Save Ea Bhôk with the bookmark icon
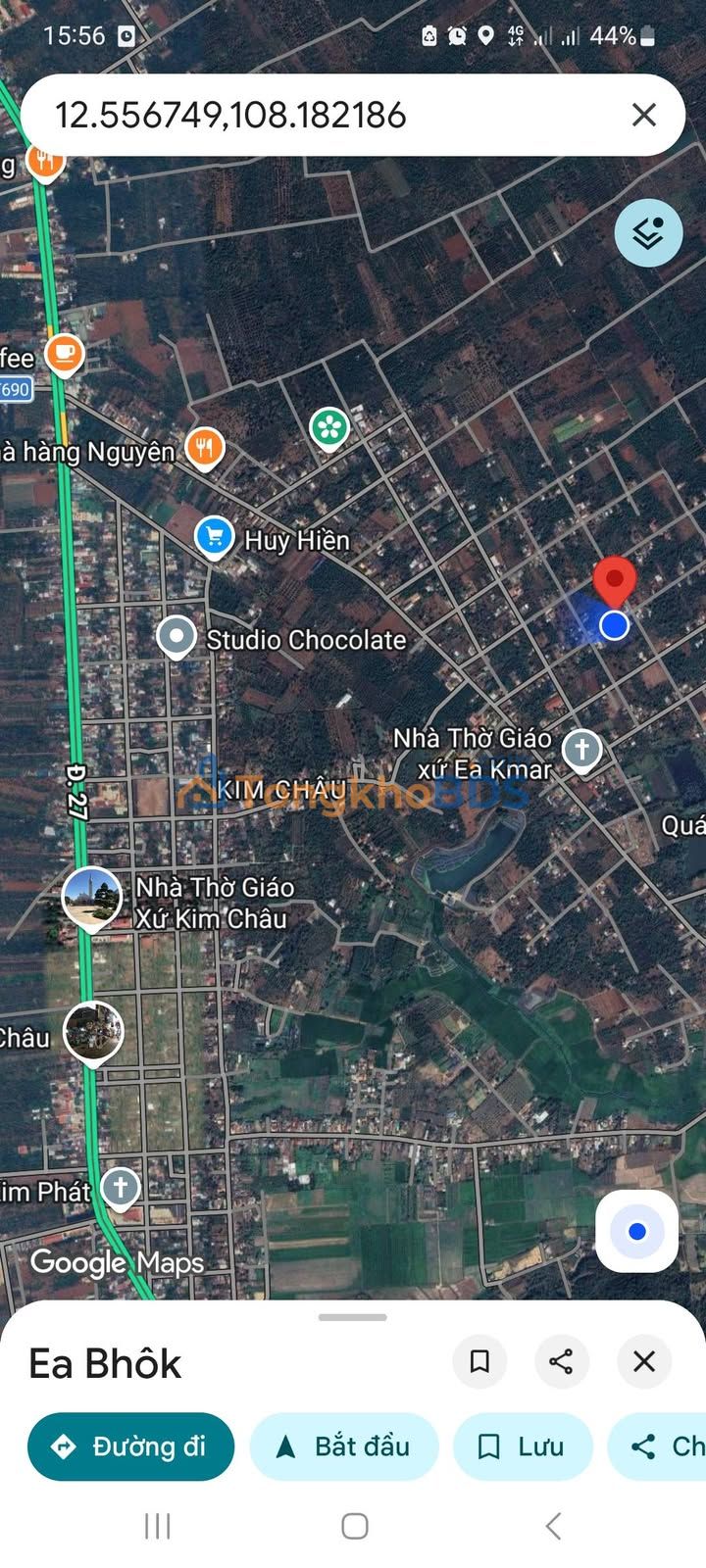This screenshot has height=1568, width=706. [479, 1361]
